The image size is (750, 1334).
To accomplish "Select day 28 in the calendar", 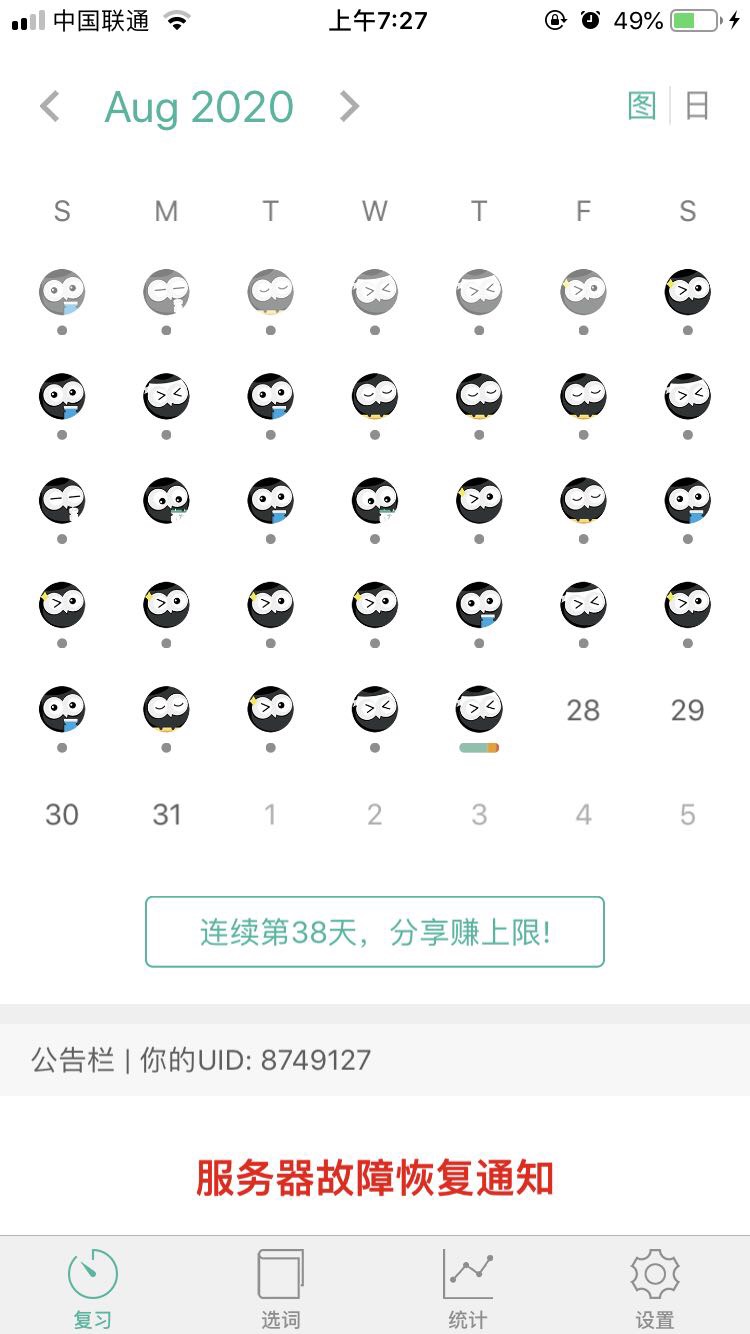I will (583, 710).
